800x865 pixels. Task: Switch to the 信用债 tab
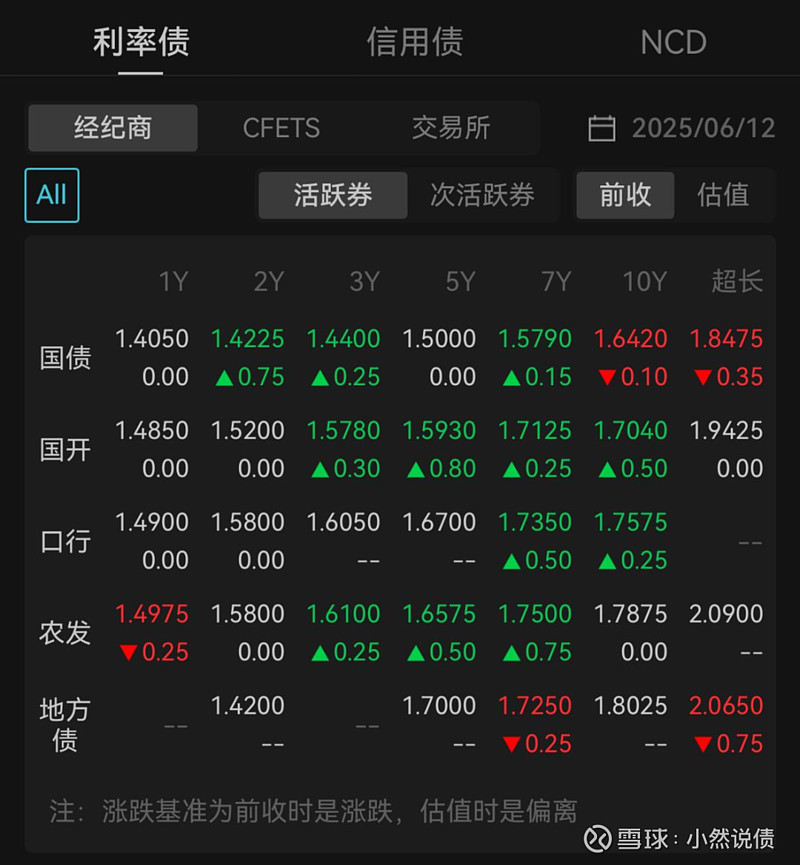coord(414,43)
